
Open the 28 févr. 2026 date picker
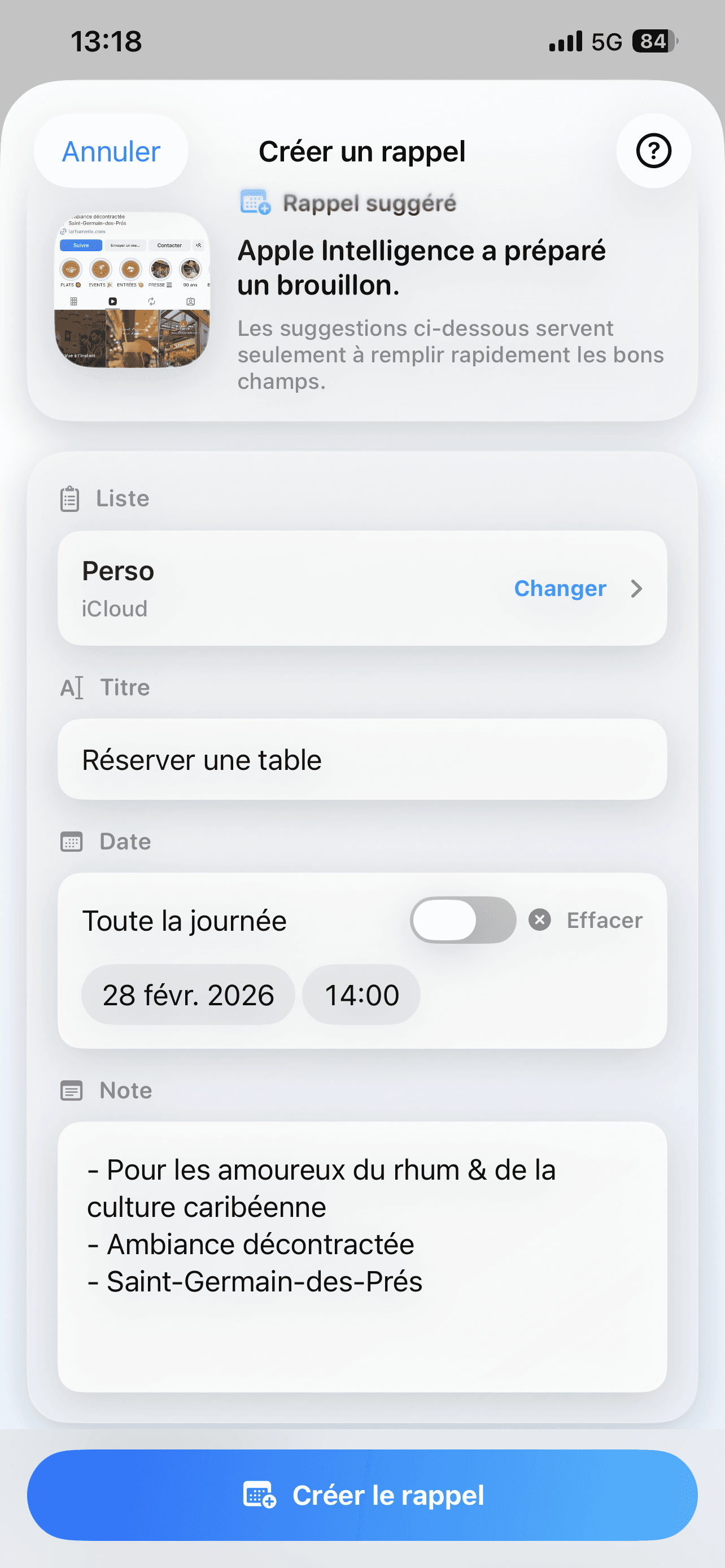tap(187, 995)
